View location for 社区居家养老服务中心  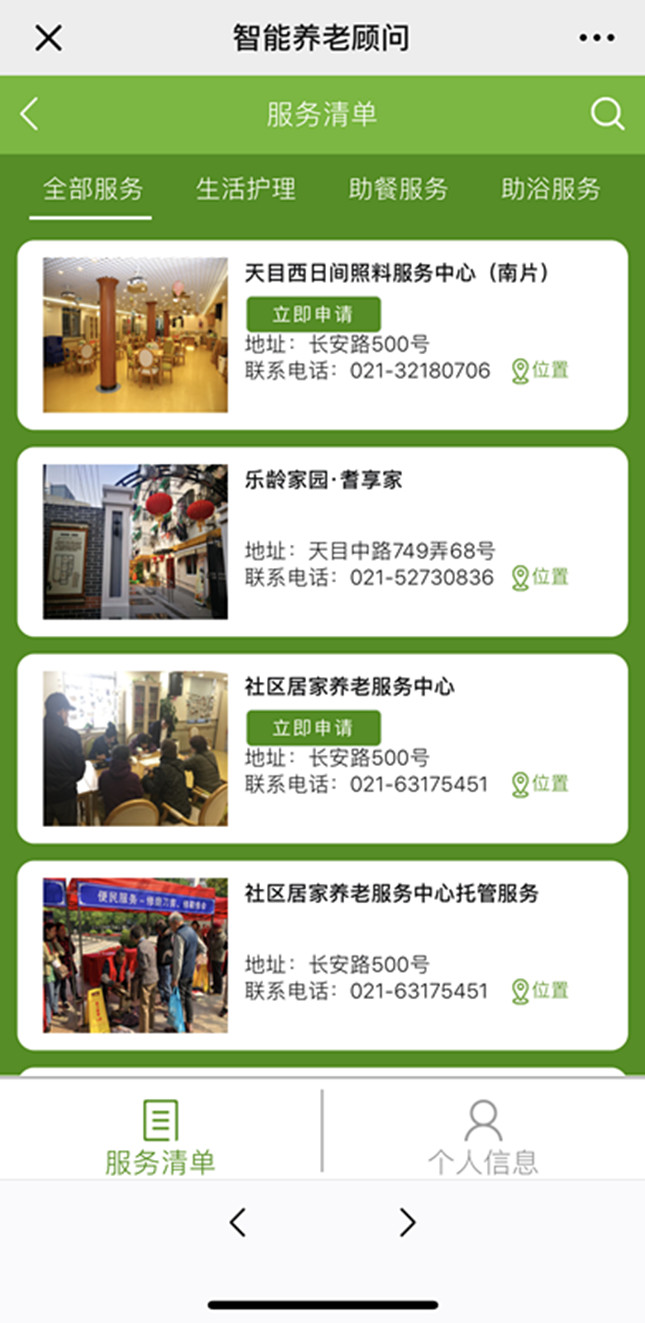pos(540,784)
